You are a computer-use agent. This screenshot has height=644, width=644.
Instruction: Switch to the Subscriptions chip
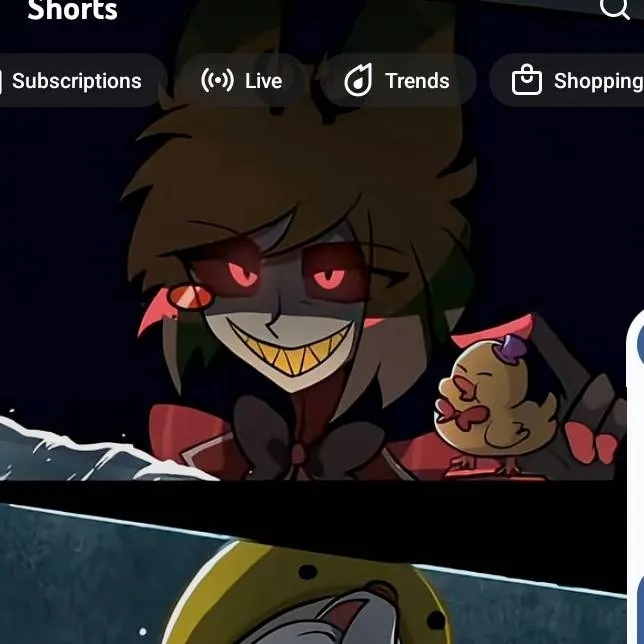click(x=76, y=81)
